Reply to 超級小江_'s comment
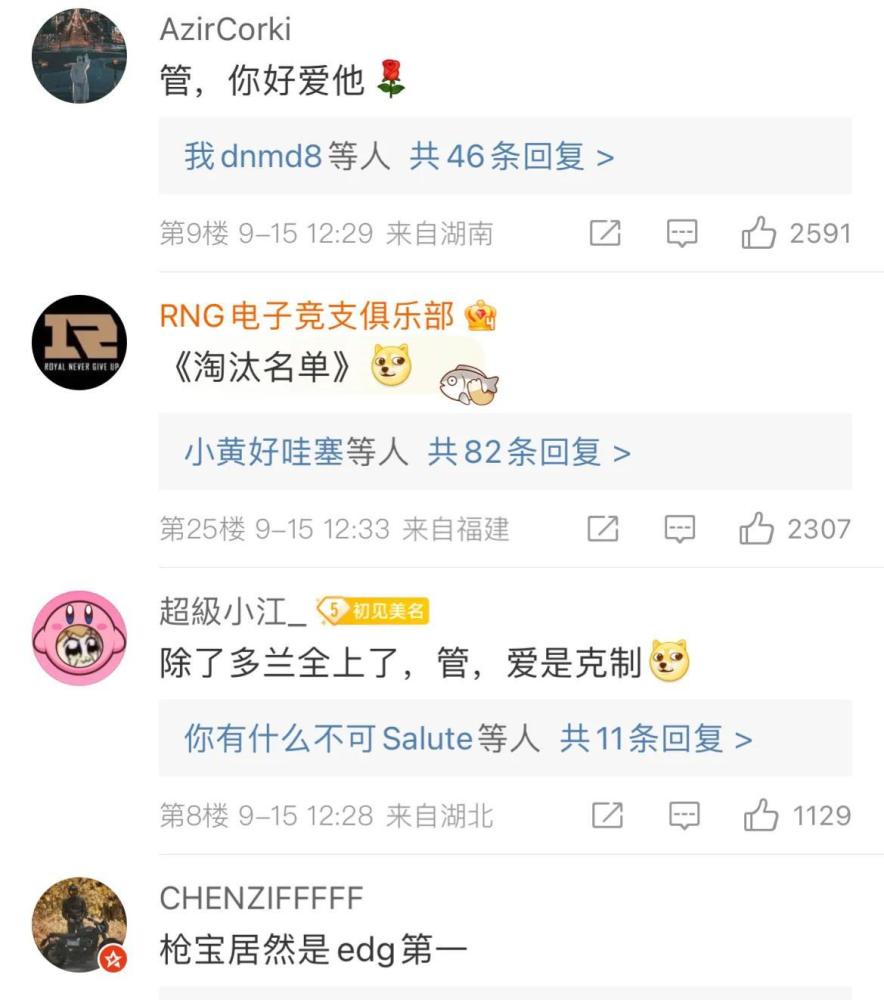This screenshot has height=1000, width=884. [x=684, y=816]
